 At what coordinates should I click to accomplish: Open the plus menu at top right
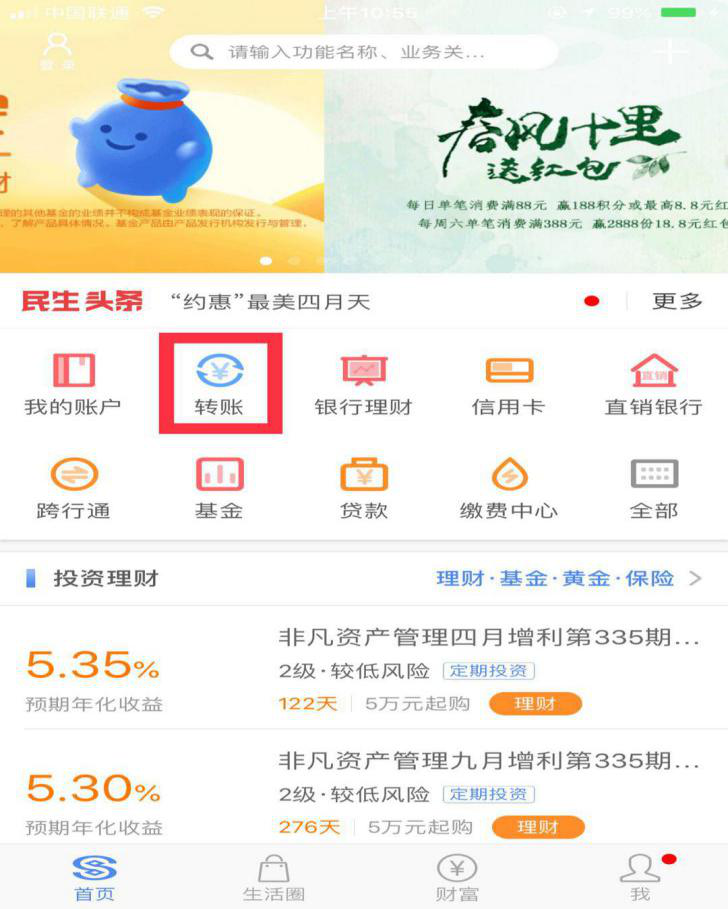click(670, 52)
